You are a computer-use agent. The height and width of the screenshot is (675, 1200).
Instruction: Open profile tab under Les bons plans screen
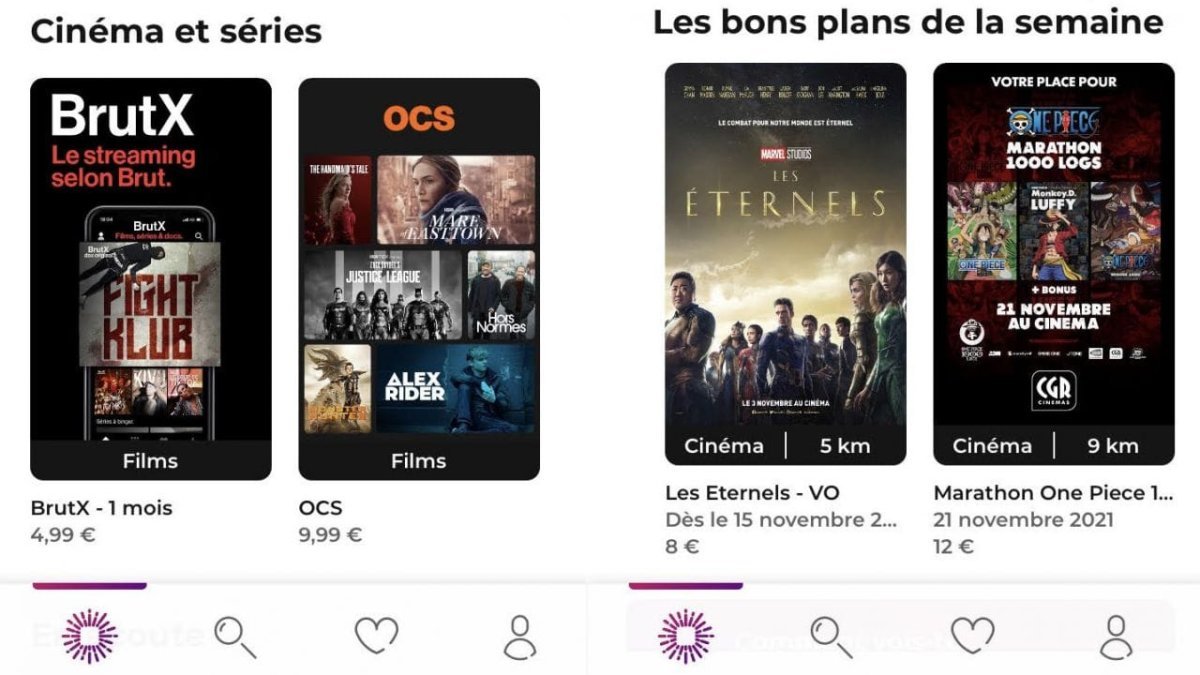click(1115, 637)
